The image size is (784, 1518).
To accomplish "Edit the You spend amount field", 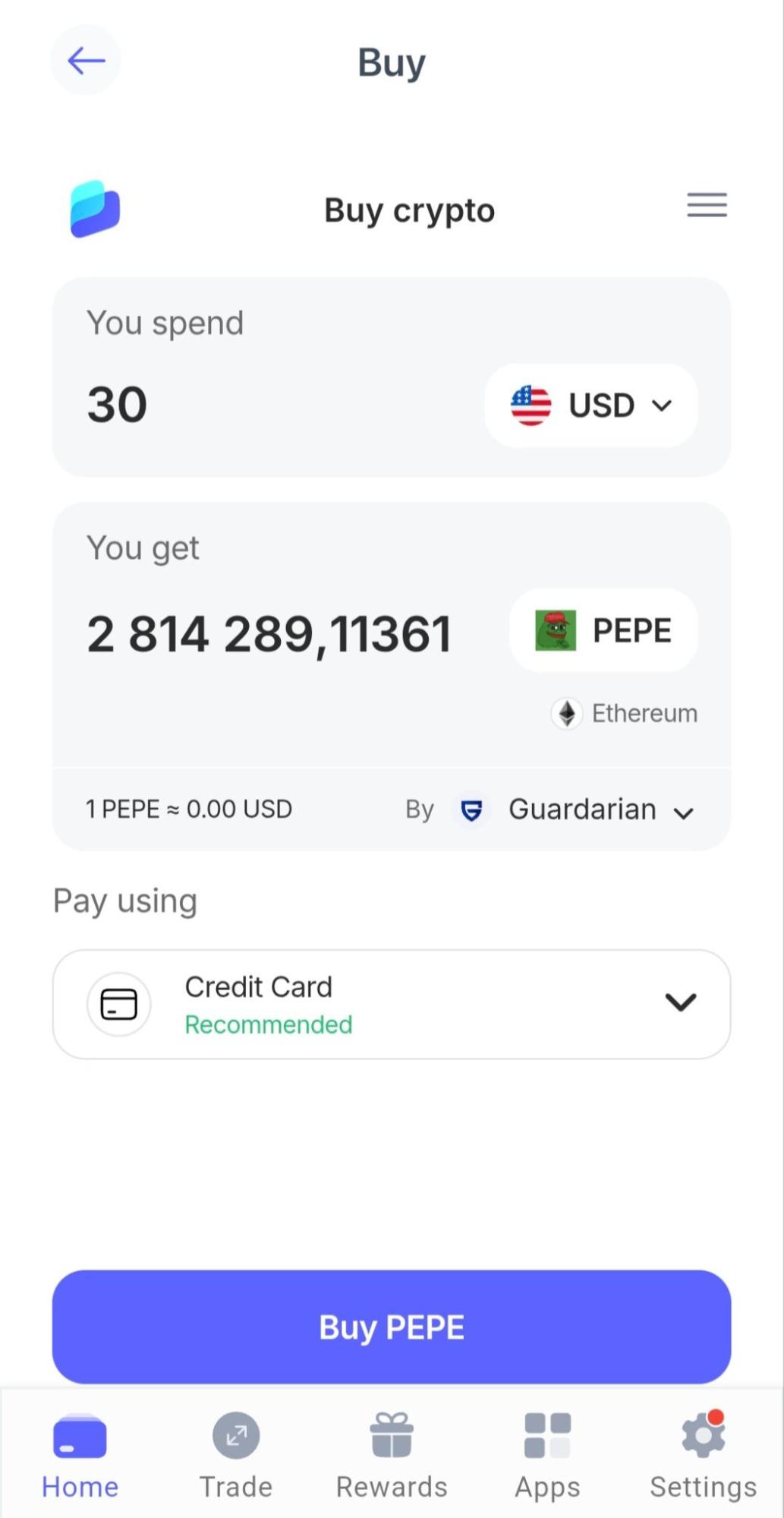I will point(273,405).
